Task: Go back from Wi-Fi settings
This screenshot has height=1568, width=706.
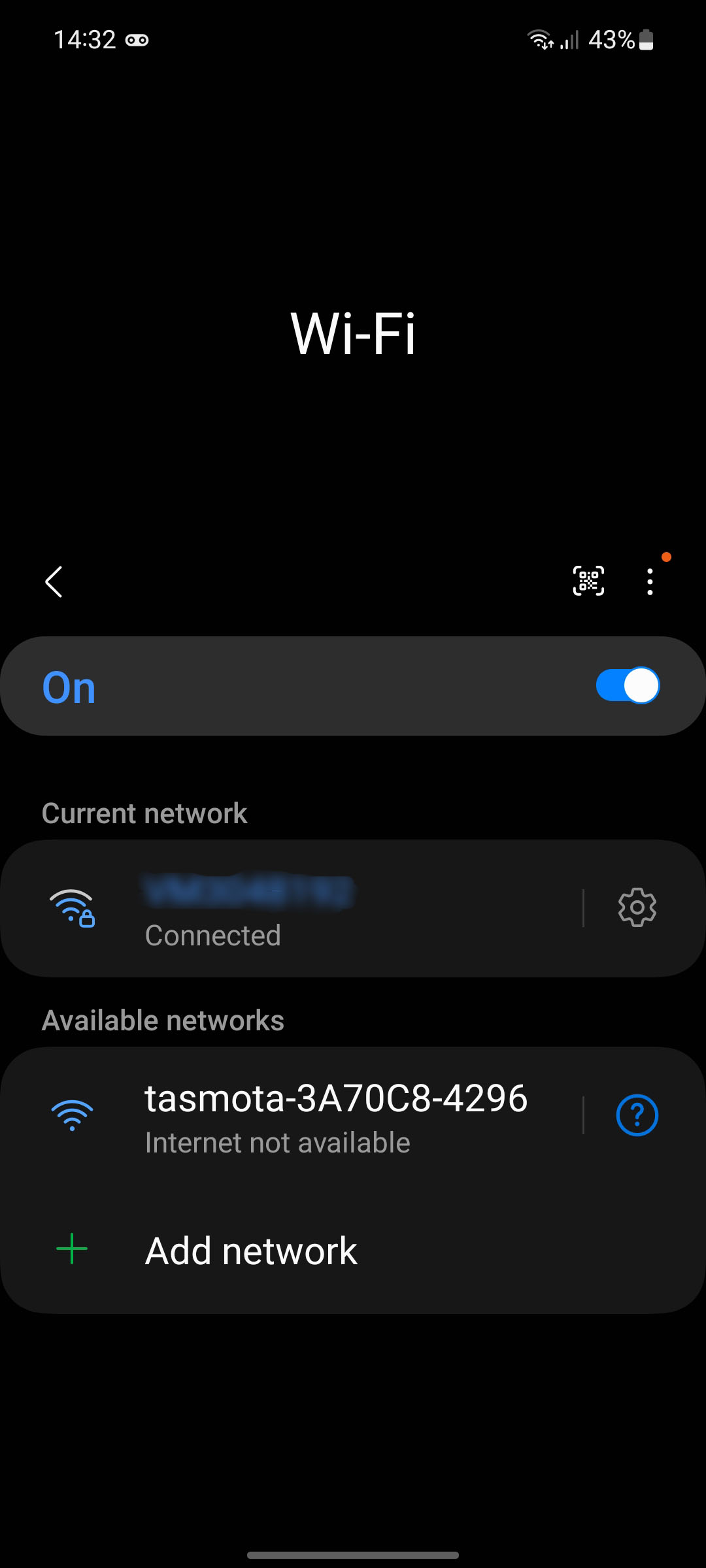Action: [x=54, y=581]
